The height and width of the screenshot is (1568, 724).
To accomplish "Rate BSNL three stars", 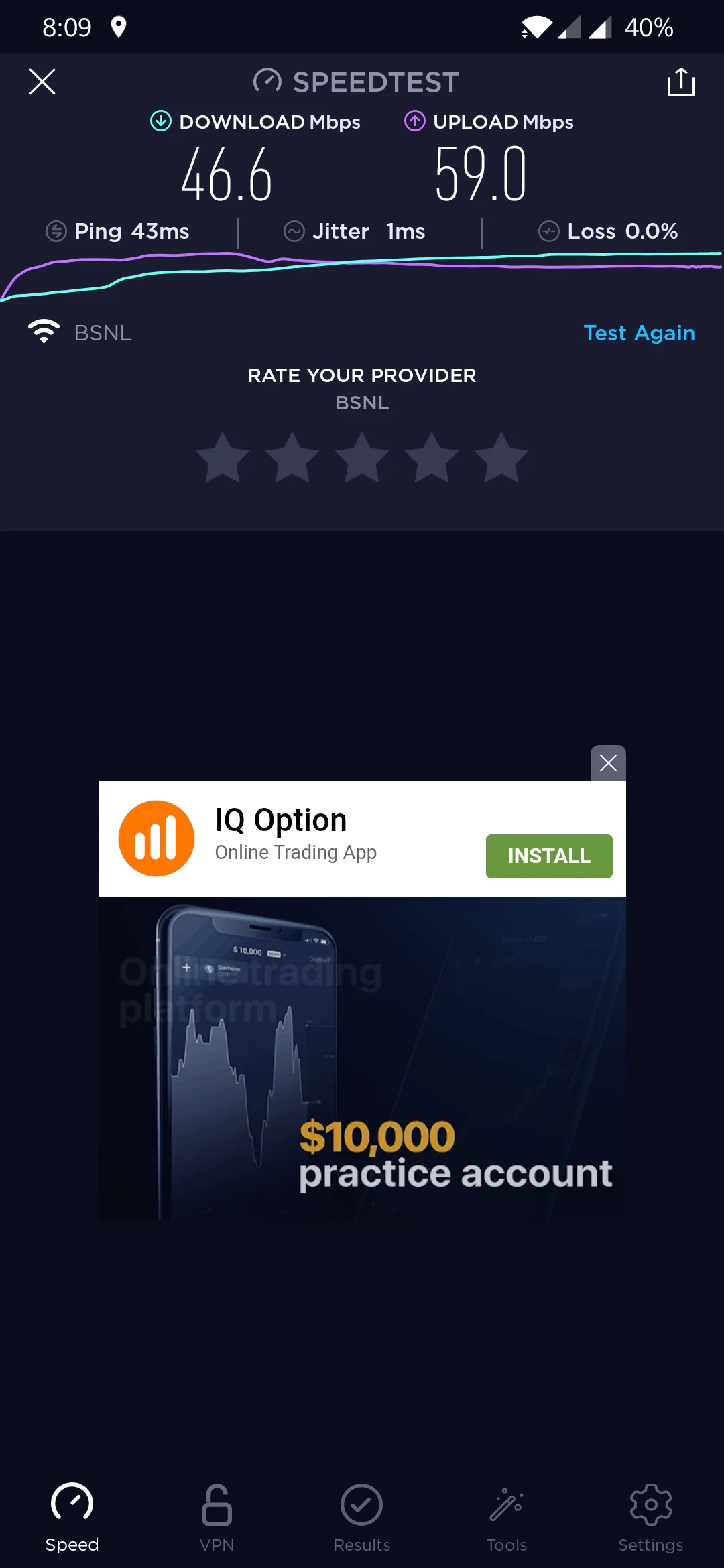I will click(x=362, y=458).
